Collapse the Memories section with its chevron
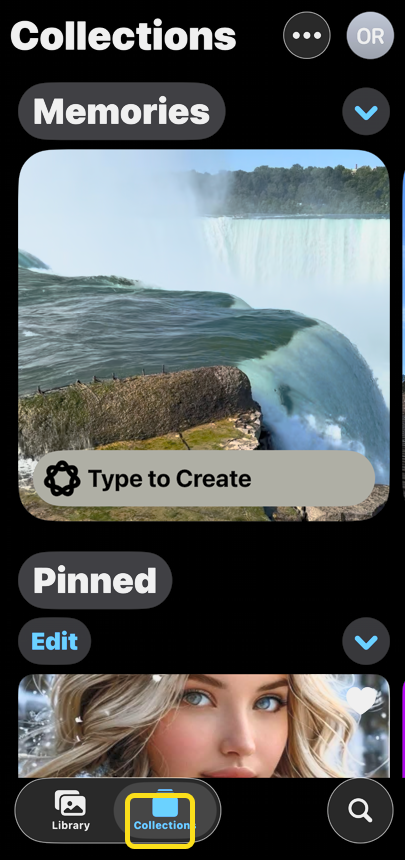 tap(366, 112)
